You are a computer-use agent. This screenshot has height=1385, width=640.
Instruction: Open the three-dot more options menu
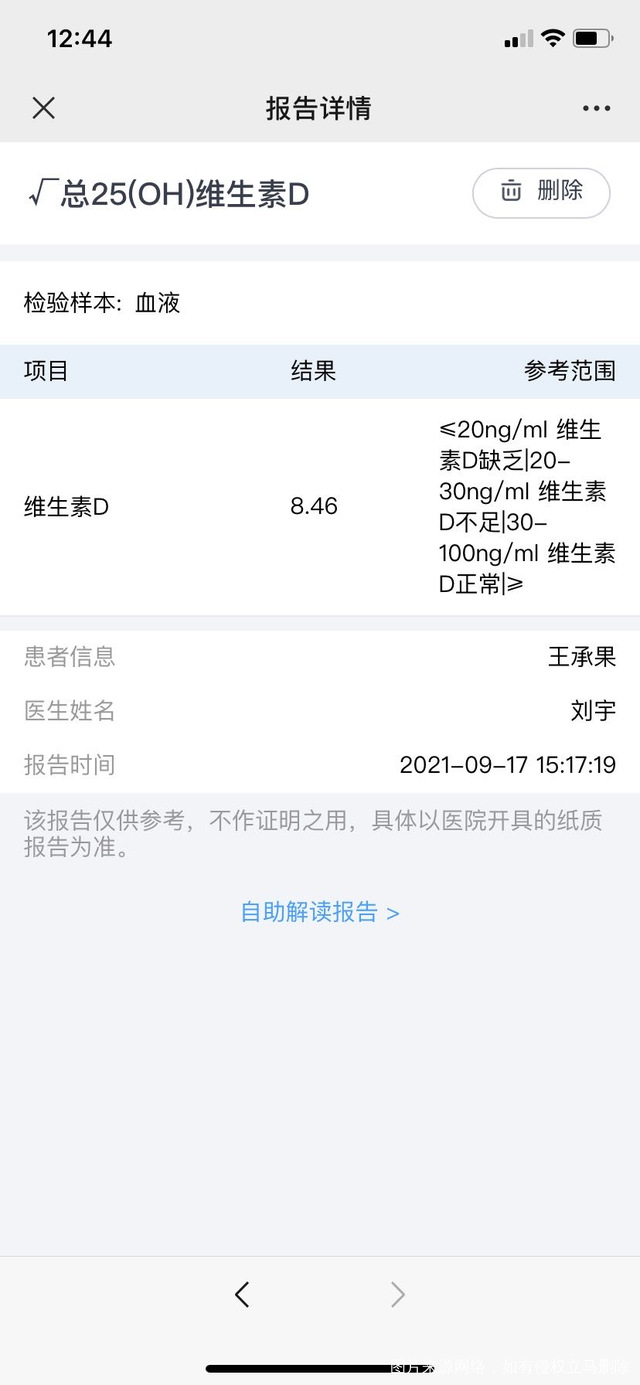tap(596, 108)
